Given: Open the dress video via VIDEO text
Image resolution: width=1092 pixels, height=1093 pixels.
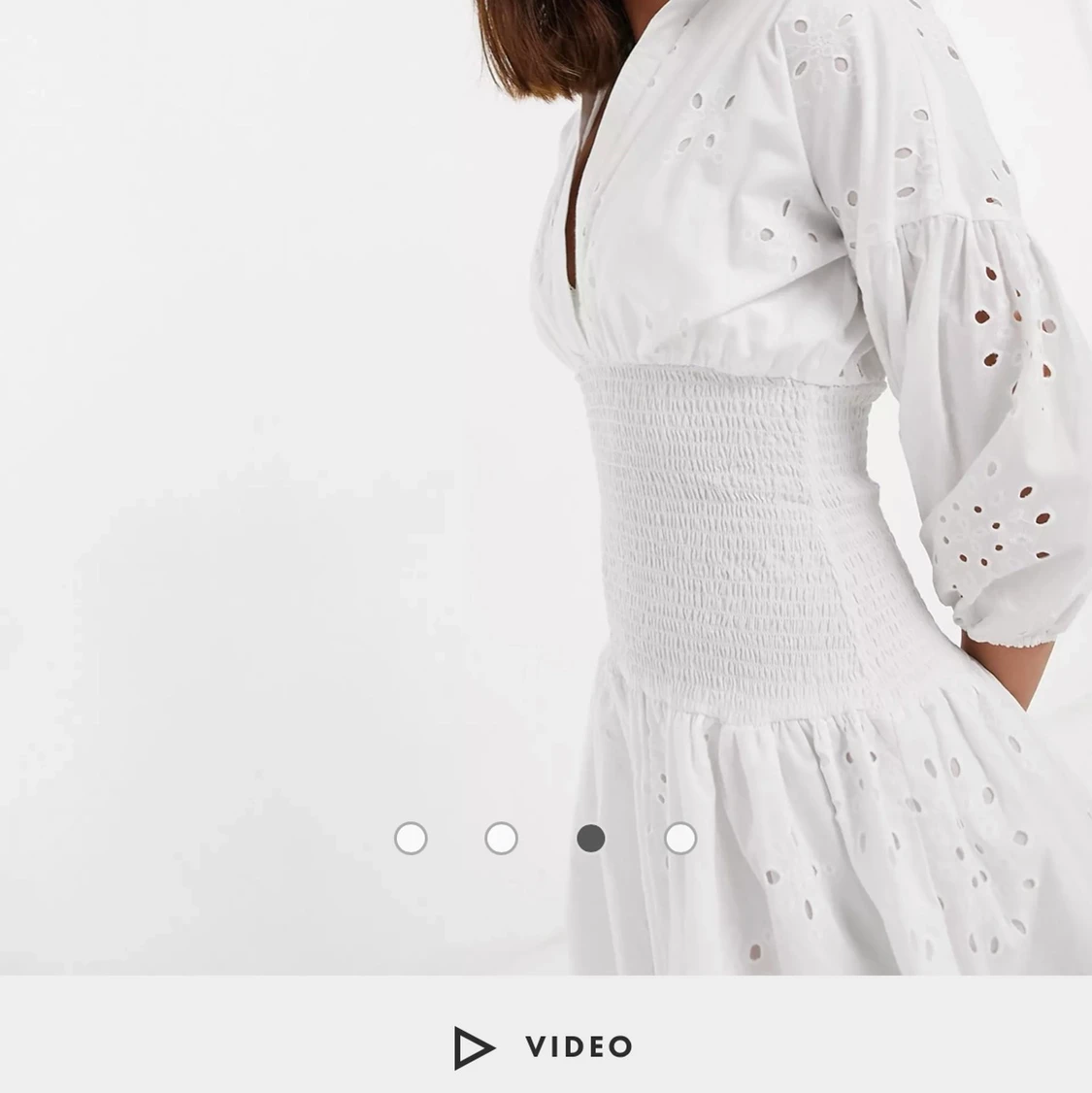Looking at the screenshot, I should tap(579, 1047).
